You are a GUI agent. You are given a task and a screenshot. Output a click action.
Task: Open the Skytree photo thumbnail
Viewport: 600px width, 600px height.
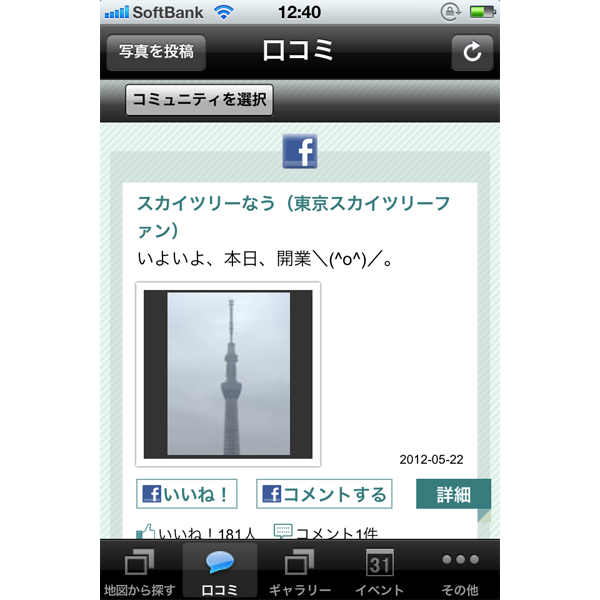(228, 374)
